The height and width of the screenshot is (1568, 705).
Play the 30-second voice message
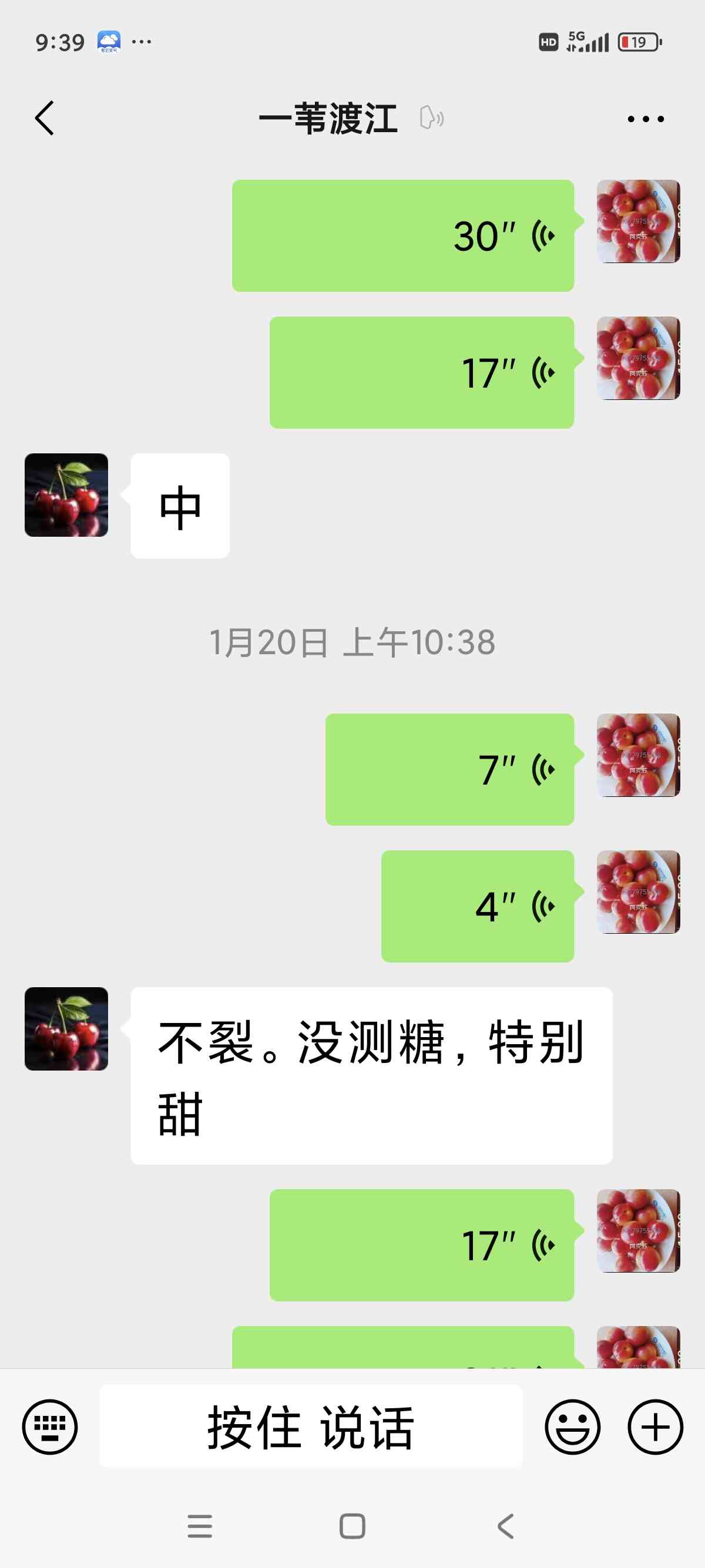pyautogui.click(x=403, y=235)
